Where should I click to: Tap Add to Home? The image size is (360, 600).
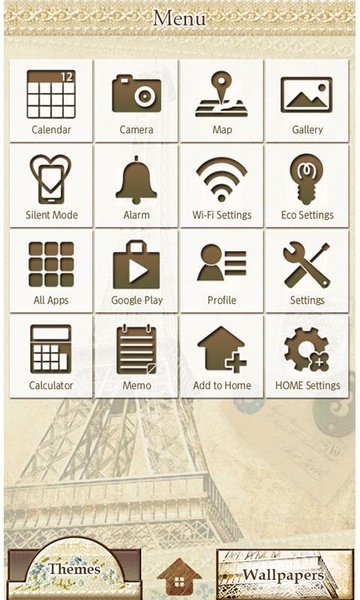click(222, 357)
